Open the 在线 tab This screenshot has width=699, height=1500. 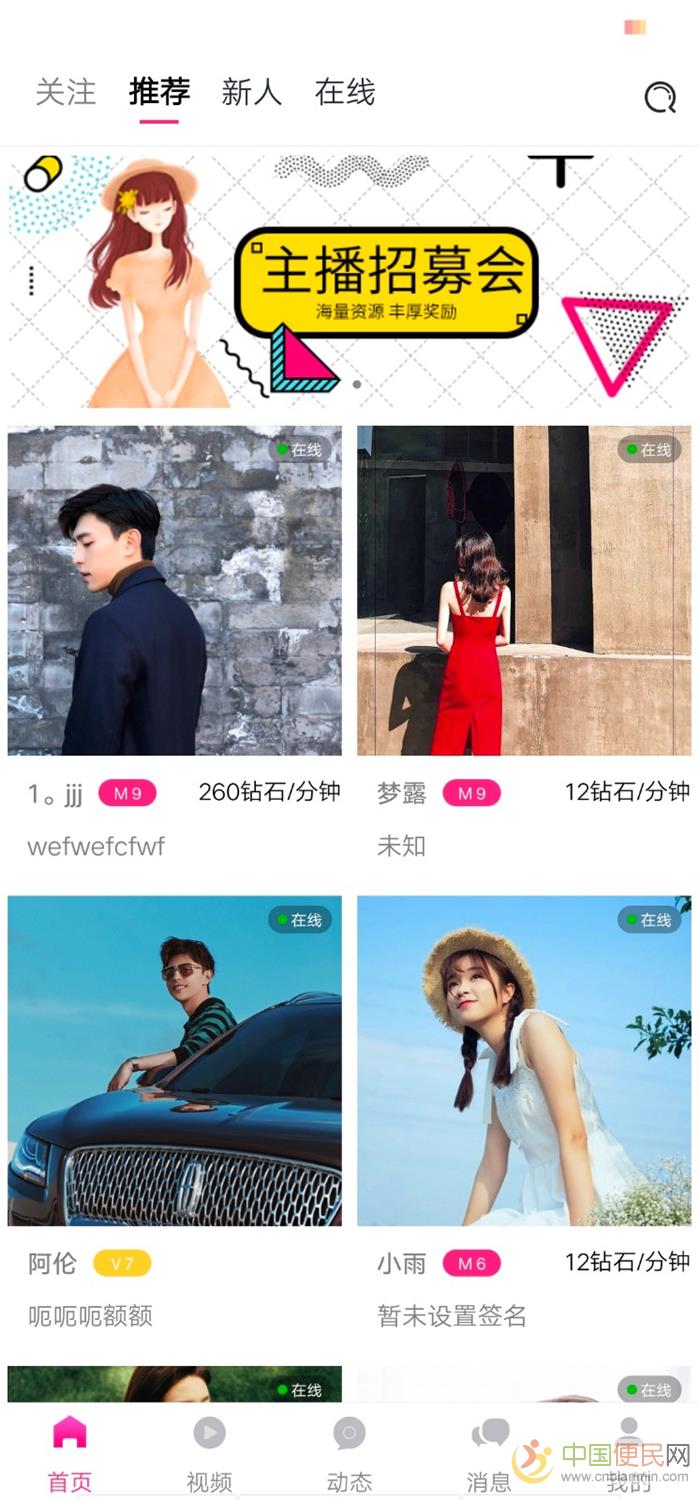tap(344, 93)
